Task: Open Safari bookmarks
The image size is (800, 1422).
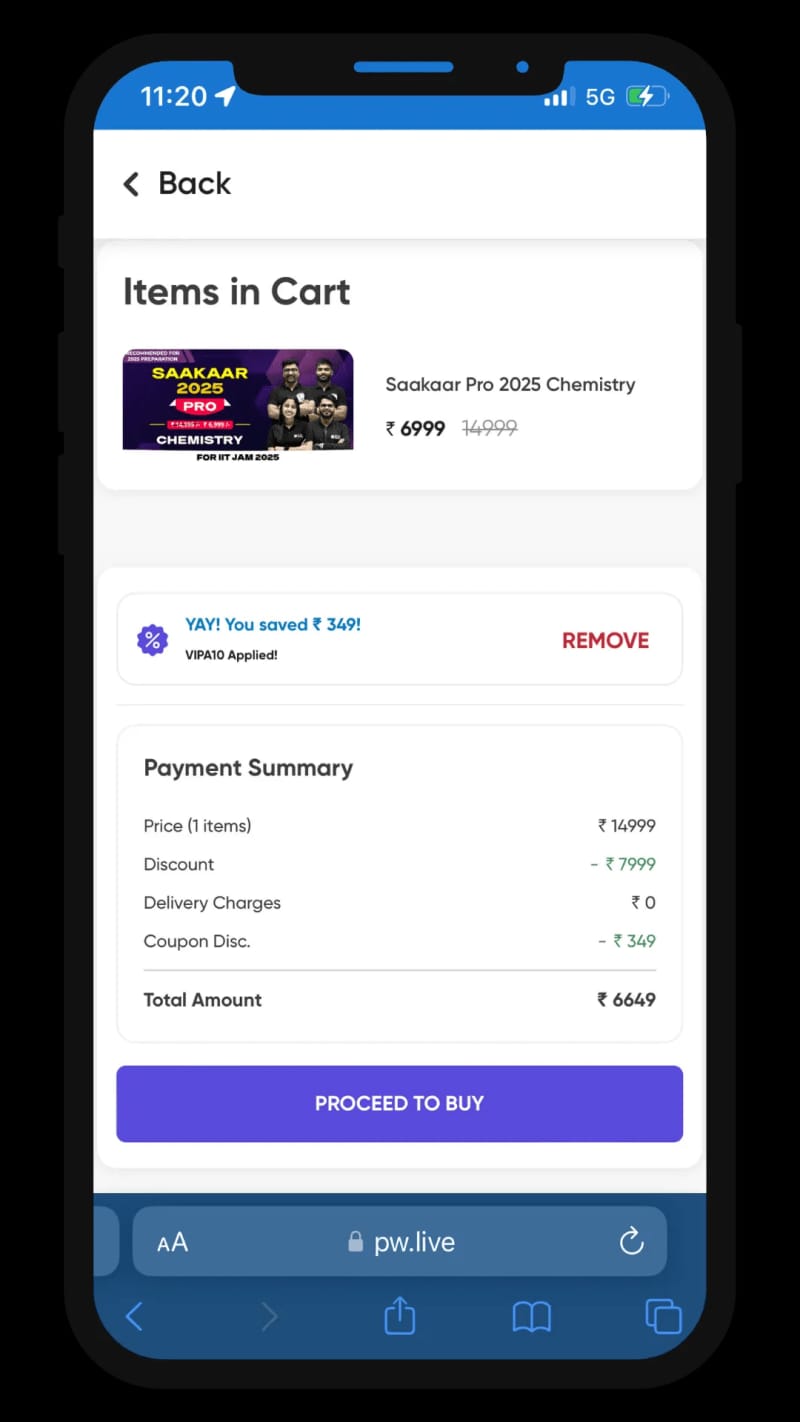Action: click(x=531, y=1316)
